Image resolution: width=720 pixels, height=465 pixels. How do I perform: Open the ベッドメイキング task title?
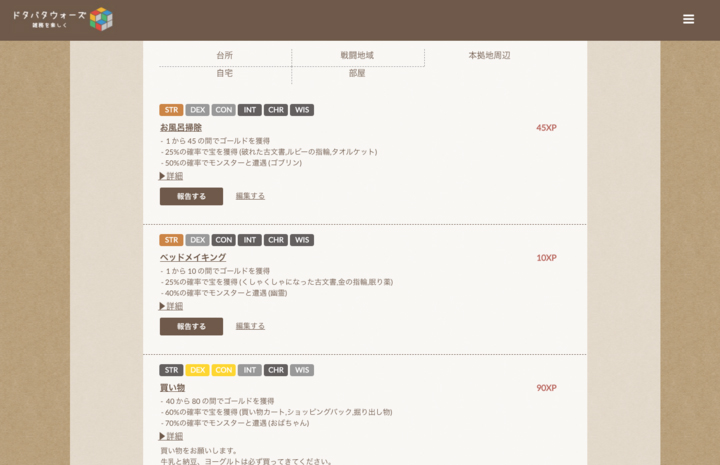click(x=193, y=257)
